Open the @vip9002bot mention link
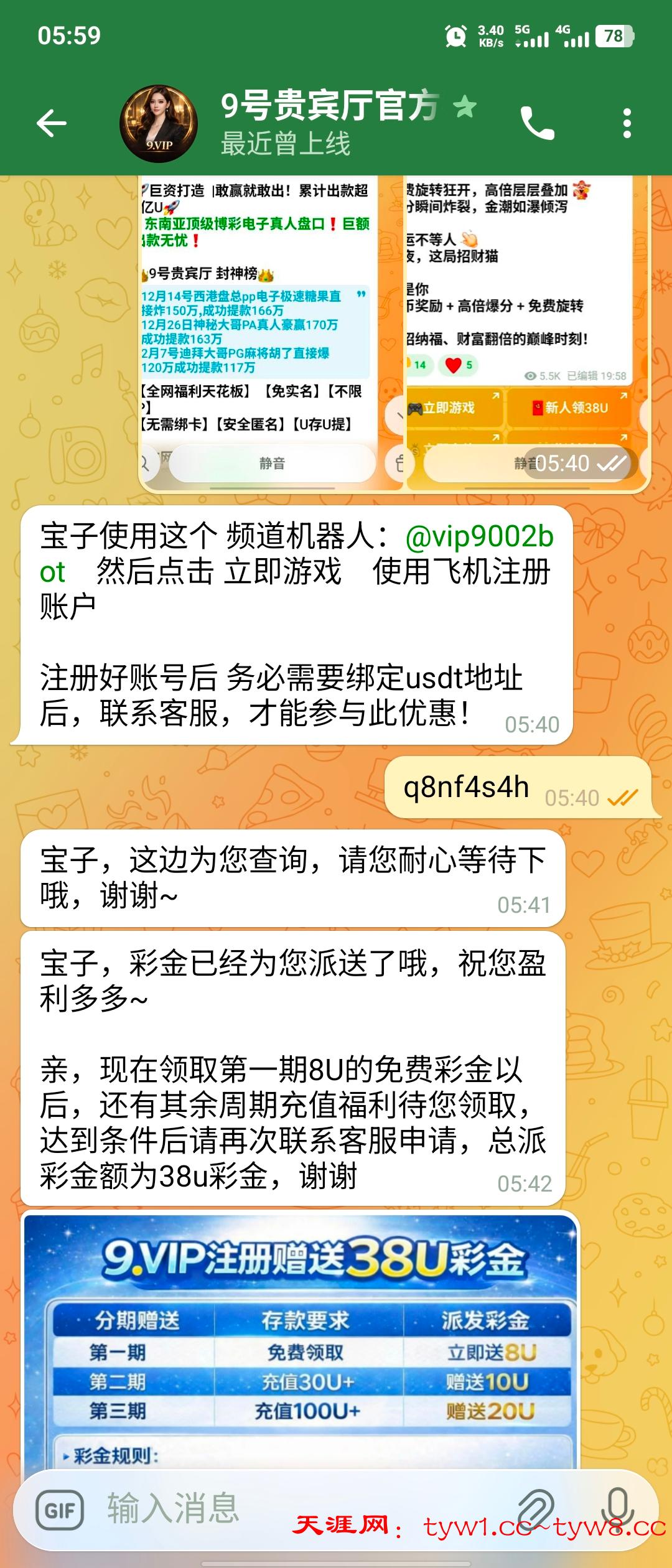This screenshot has width=672, height=1568. (x=479, y=537)
